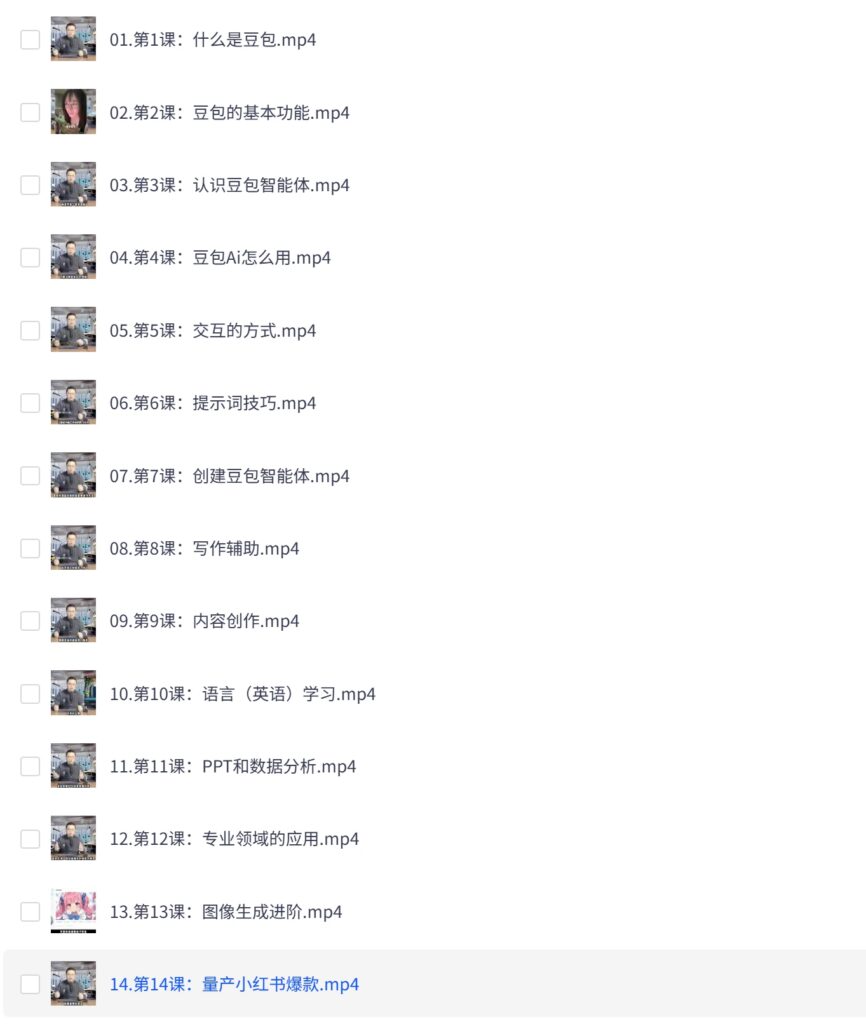
Task: Open 01.第1课：什么是豆包.mp4
Action: click(x=212, y=40)
